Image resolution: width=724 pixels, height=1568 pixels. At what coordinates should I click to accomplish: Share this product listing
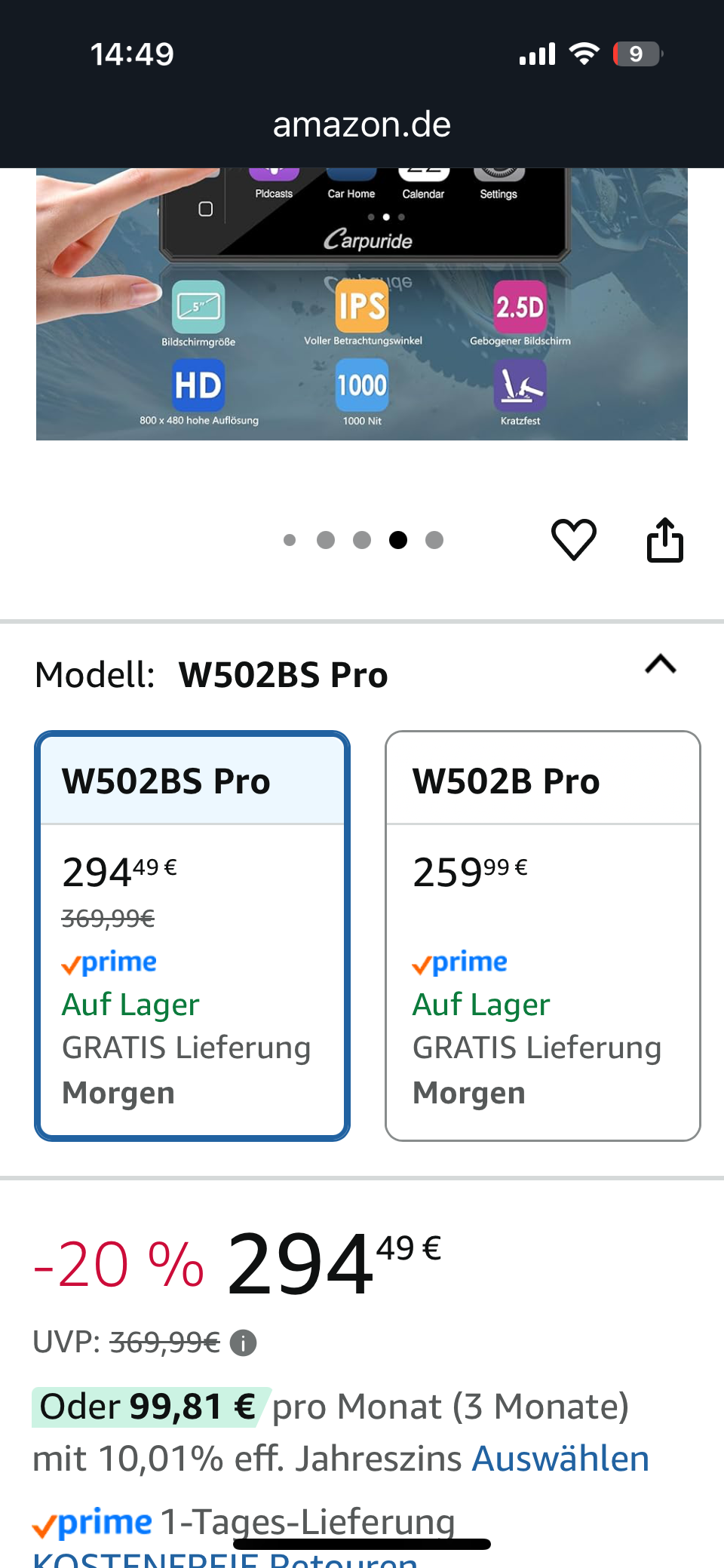[664, 540]
